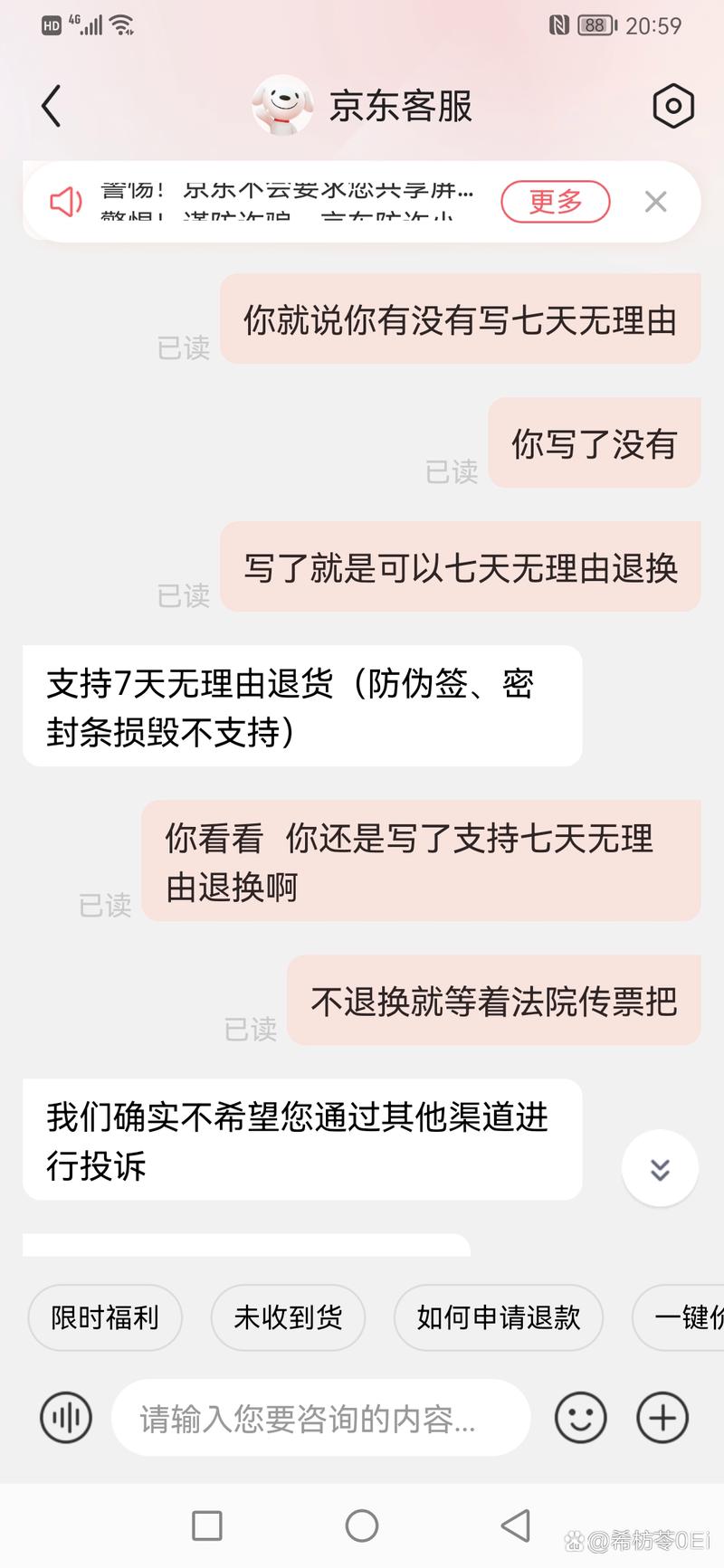This screenshot has height=1568, width=724.
Task: Select the 限时福利 quick reply chip
Action: 104,1318
